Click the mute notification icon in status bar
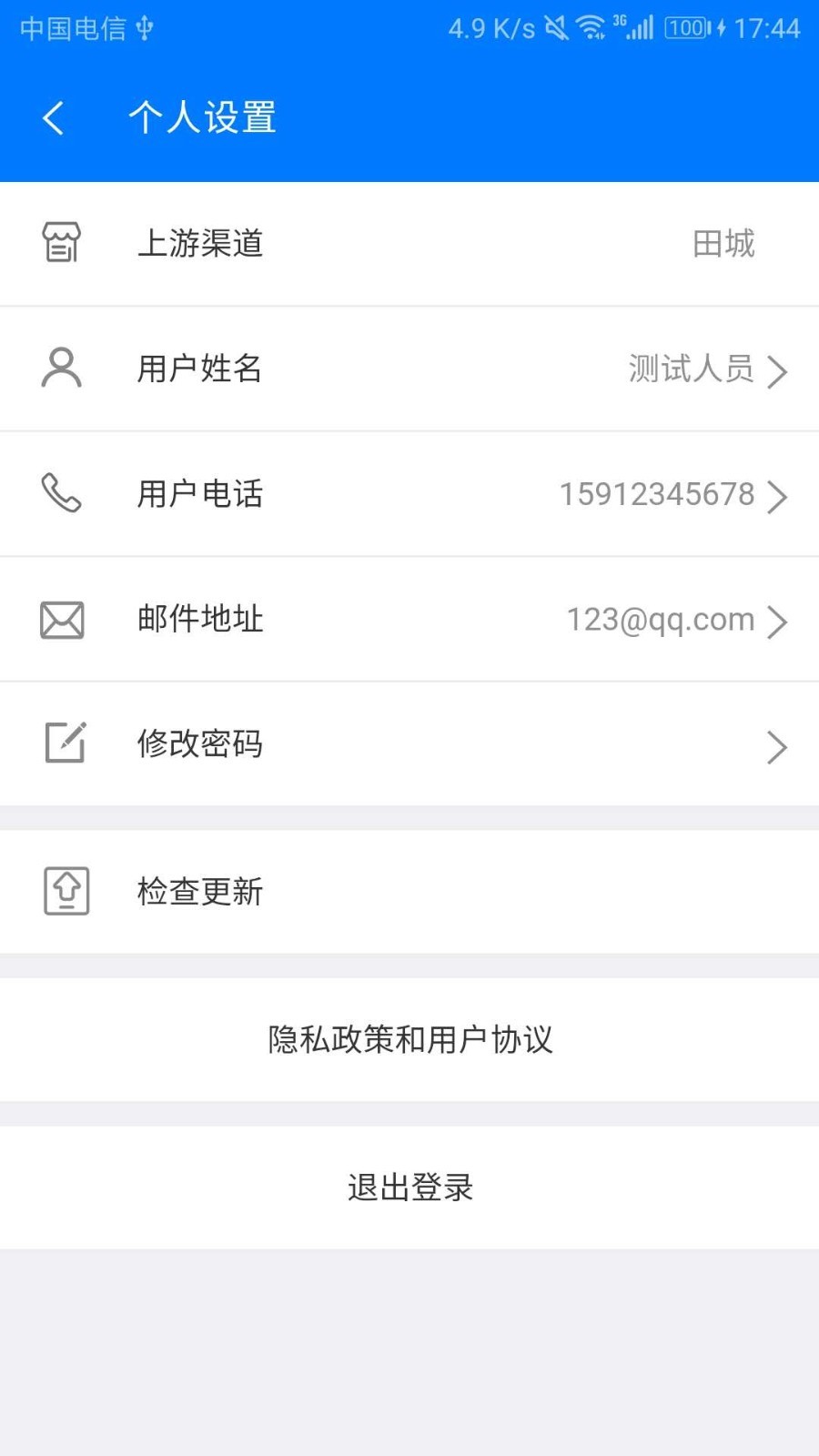This screenshot has width=819, height=1456. pos(553,28)
